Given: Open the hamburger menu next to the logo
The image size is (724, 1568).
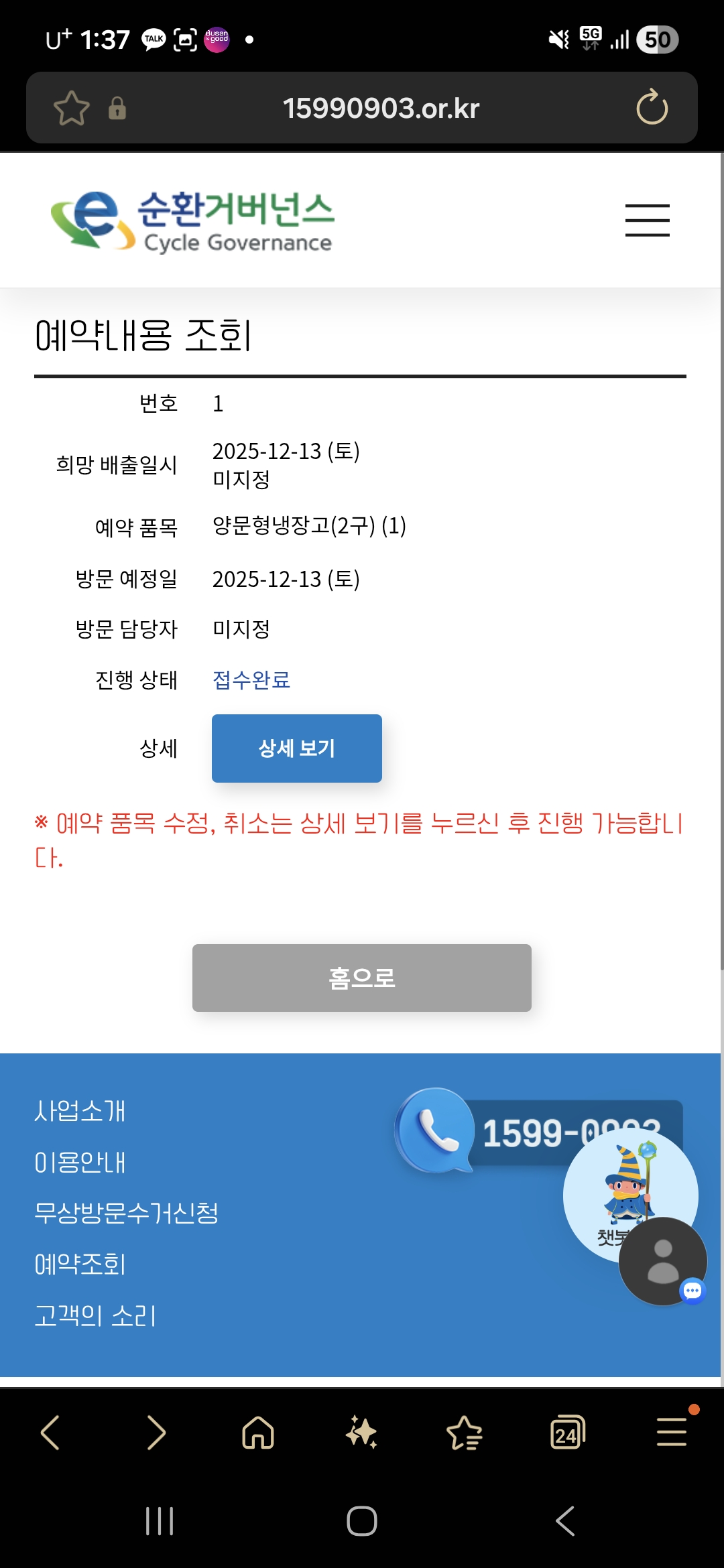Looking at the screenshot, I should pyautogui.click(x=647, y=220).
